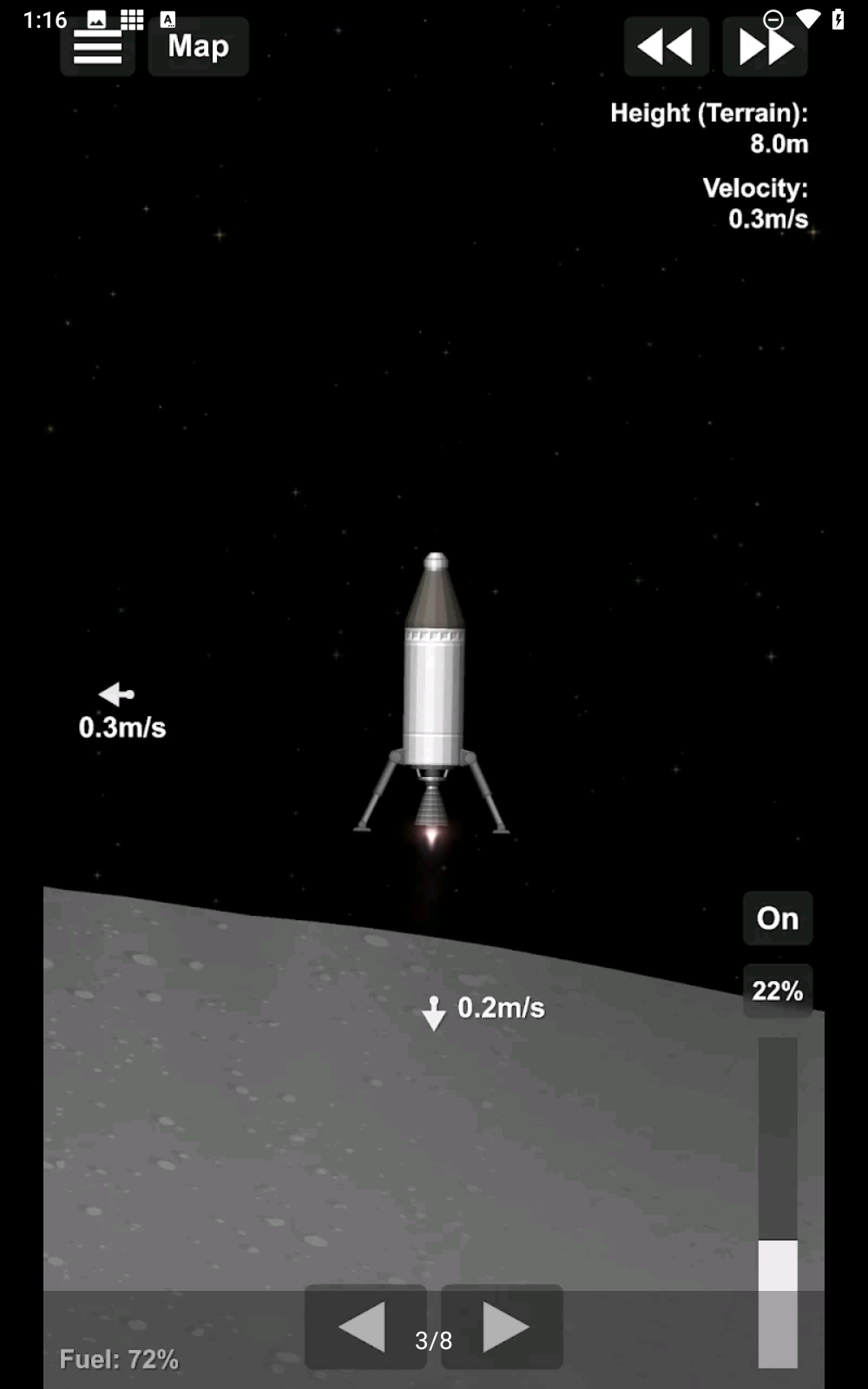
Task: Open the hamburger menu
Action: click(97, 47)
